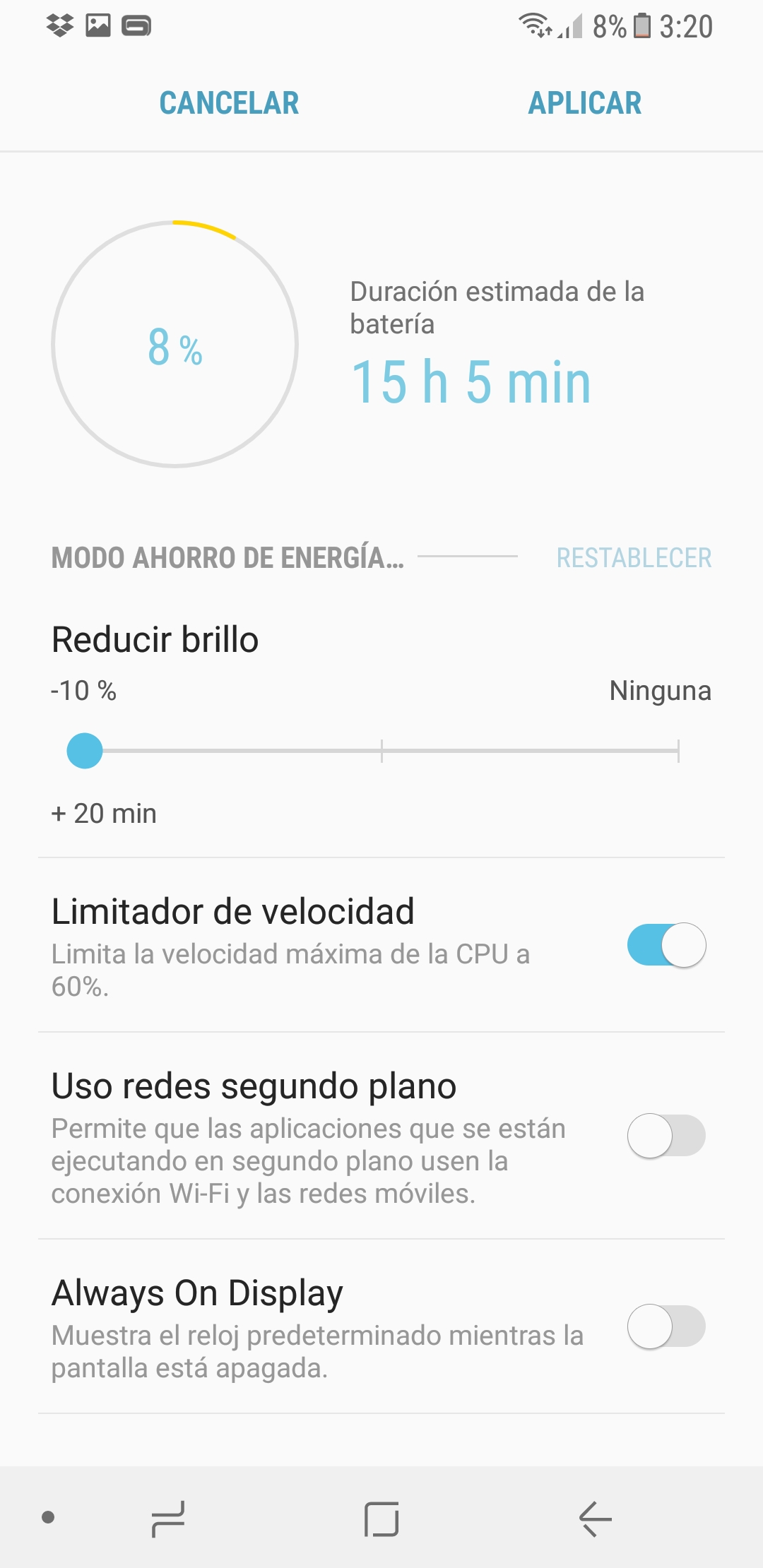Enable Uso redes segundo plano

(667, 1136)
